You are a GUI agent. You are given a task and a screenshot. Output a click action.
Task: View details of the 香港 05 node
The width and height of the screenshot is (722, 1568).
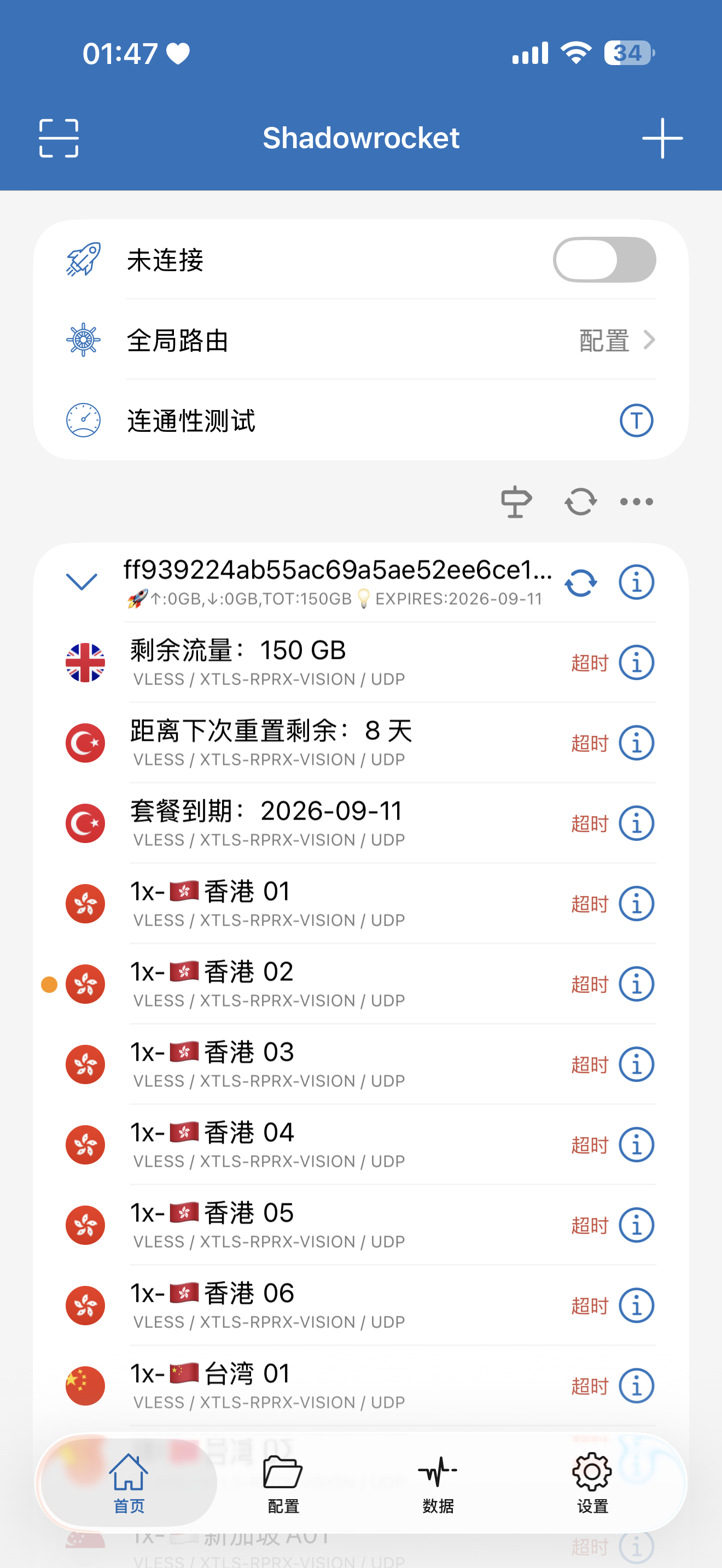click(636, 1225)
